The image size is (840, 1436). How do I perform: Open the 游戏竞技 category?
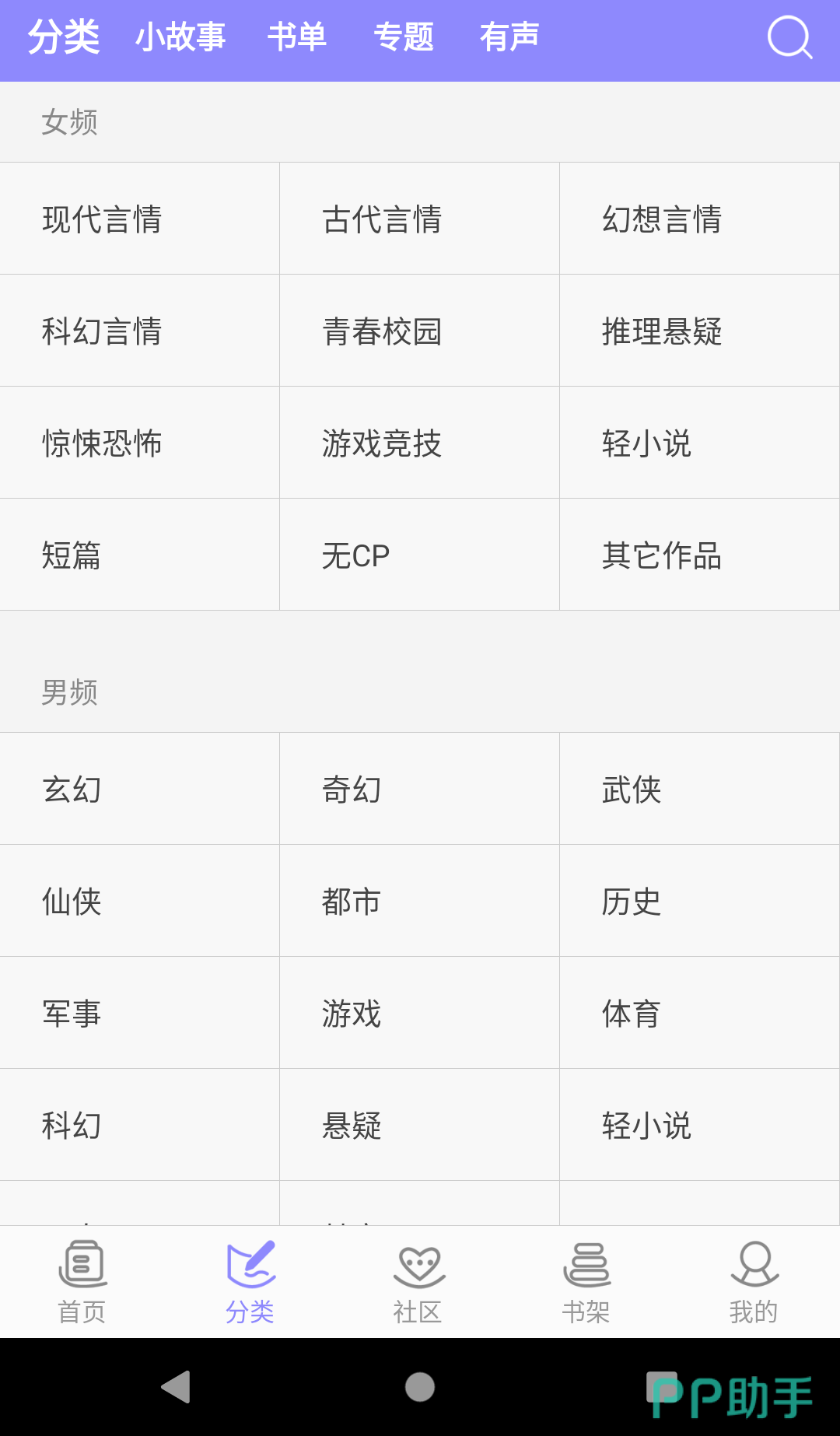419,443
